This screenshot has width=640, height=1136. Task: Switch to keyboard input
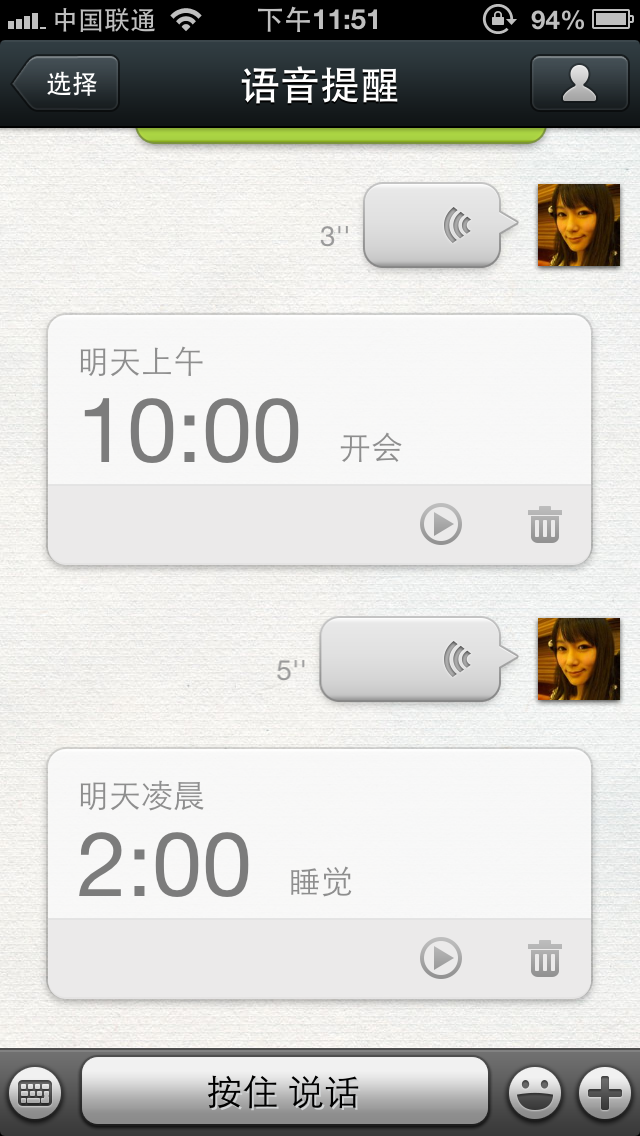35,1093
